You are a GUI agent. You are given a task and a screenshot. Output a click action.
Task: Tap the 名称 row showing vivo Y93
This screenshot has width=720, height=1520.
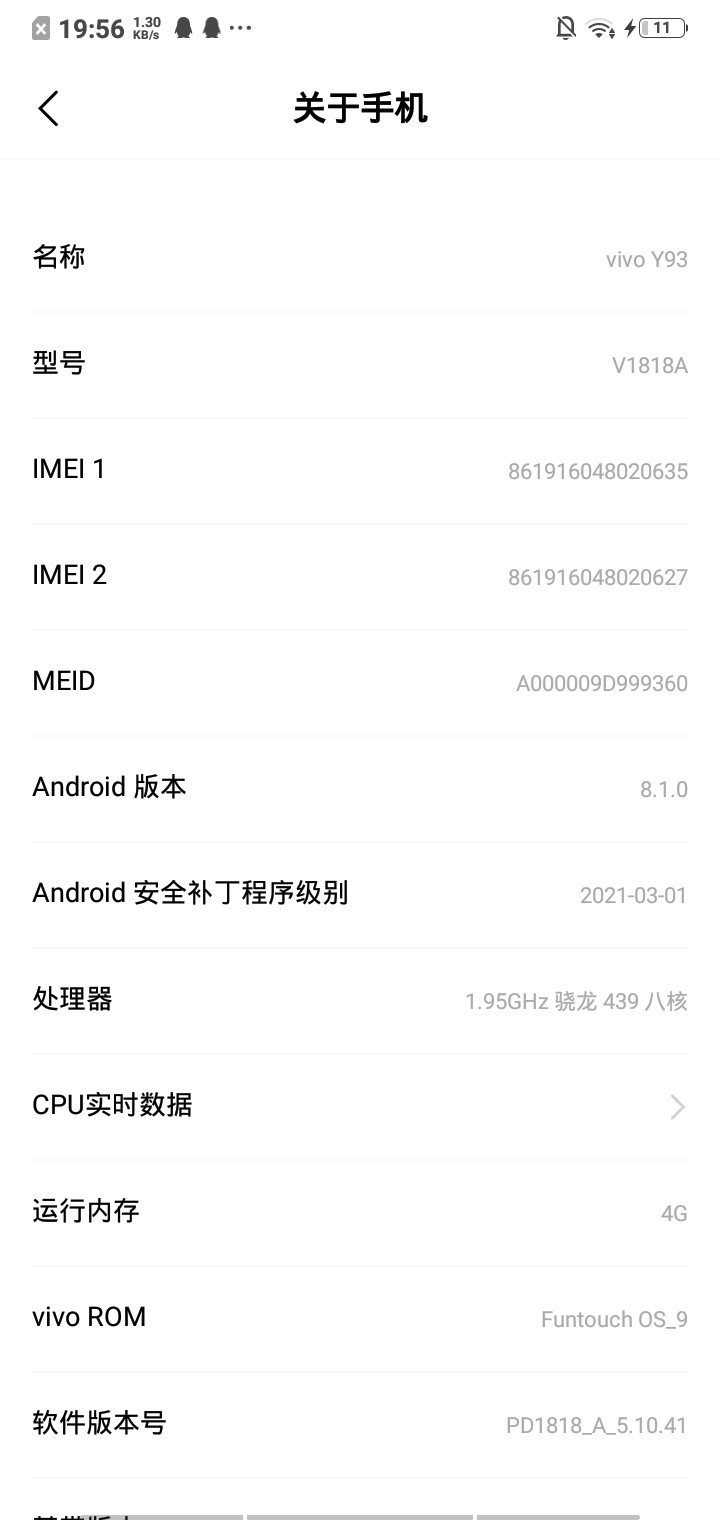pos(360,258)
